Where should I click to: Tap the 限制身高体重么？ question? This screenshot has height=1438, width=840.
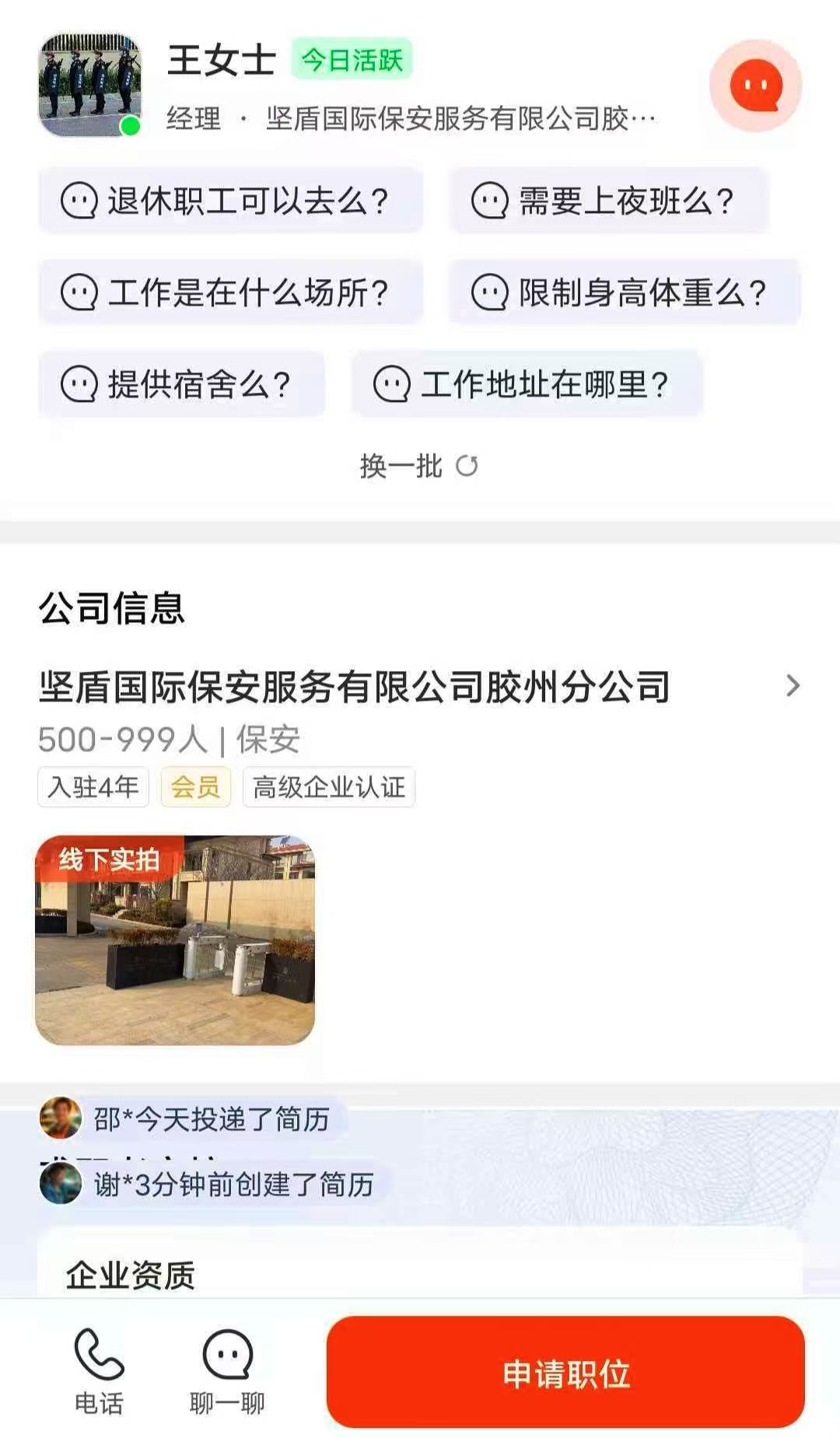click(624, 292)
